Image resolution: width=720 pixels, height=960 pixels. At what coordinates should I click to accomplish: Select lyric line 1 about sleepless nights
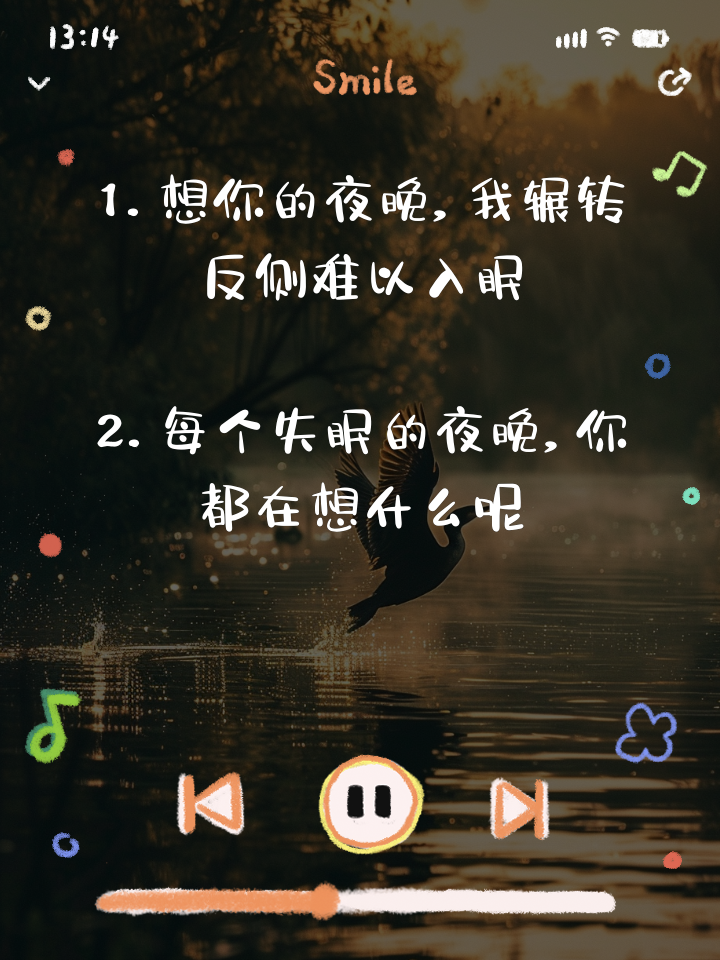[x=365, y=240]
